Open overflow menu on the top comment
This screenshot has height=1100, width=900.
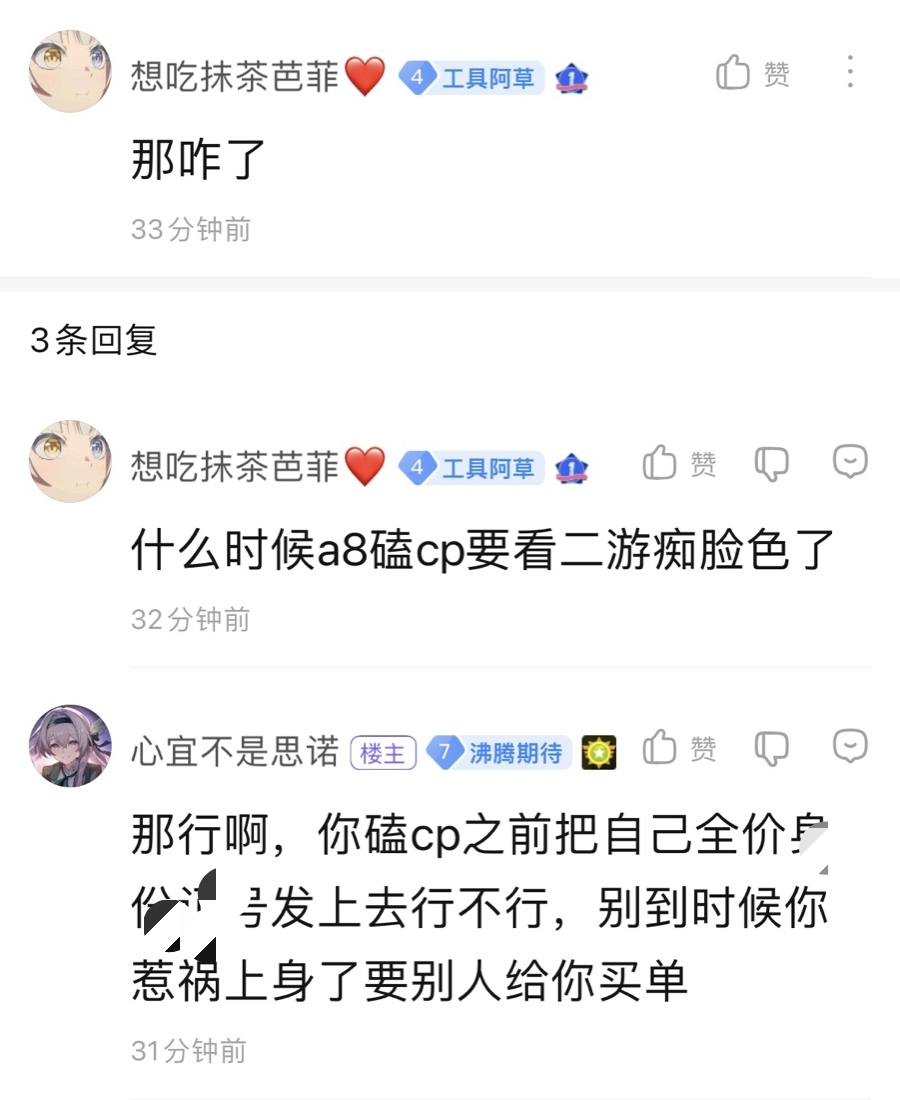point(849,72)
